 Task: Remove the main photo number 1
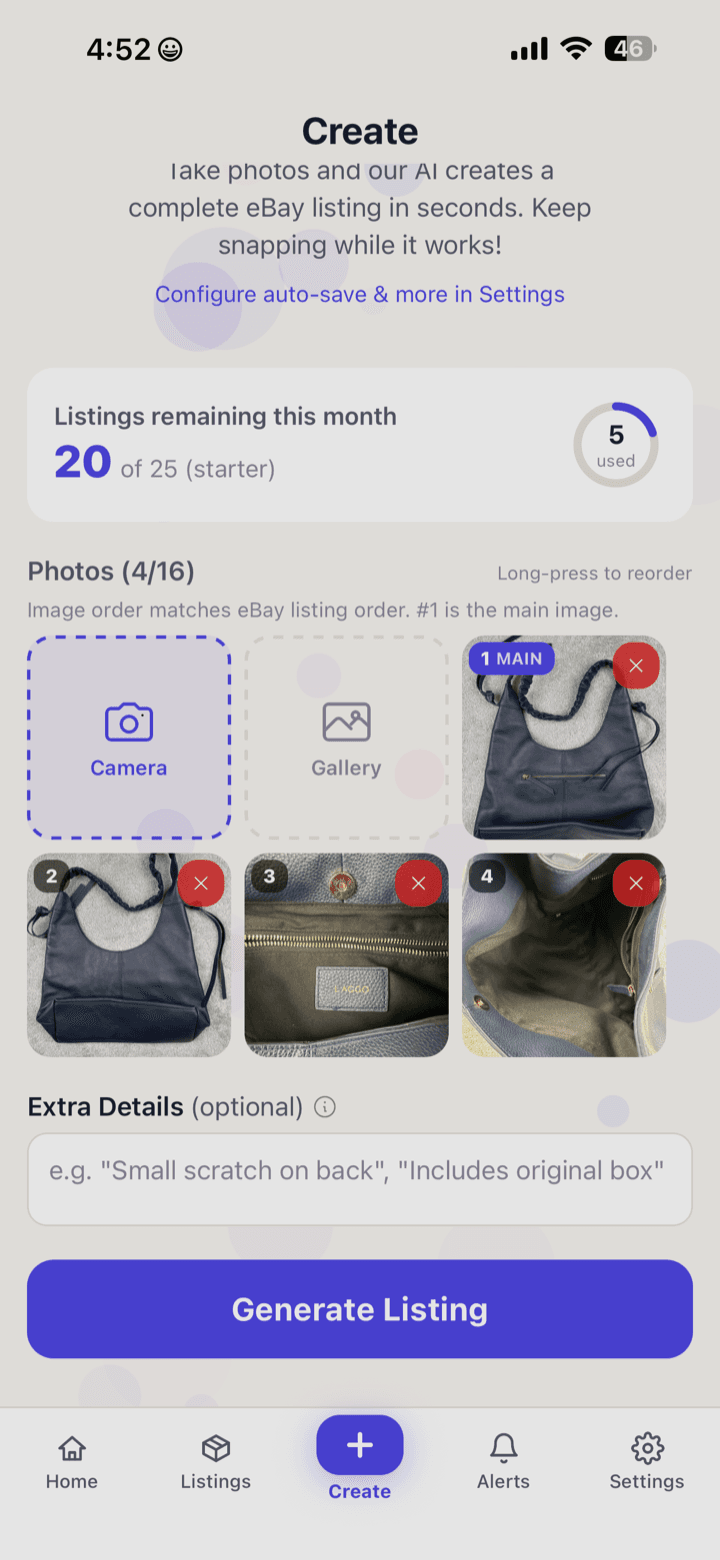click(x=636, y=665)
